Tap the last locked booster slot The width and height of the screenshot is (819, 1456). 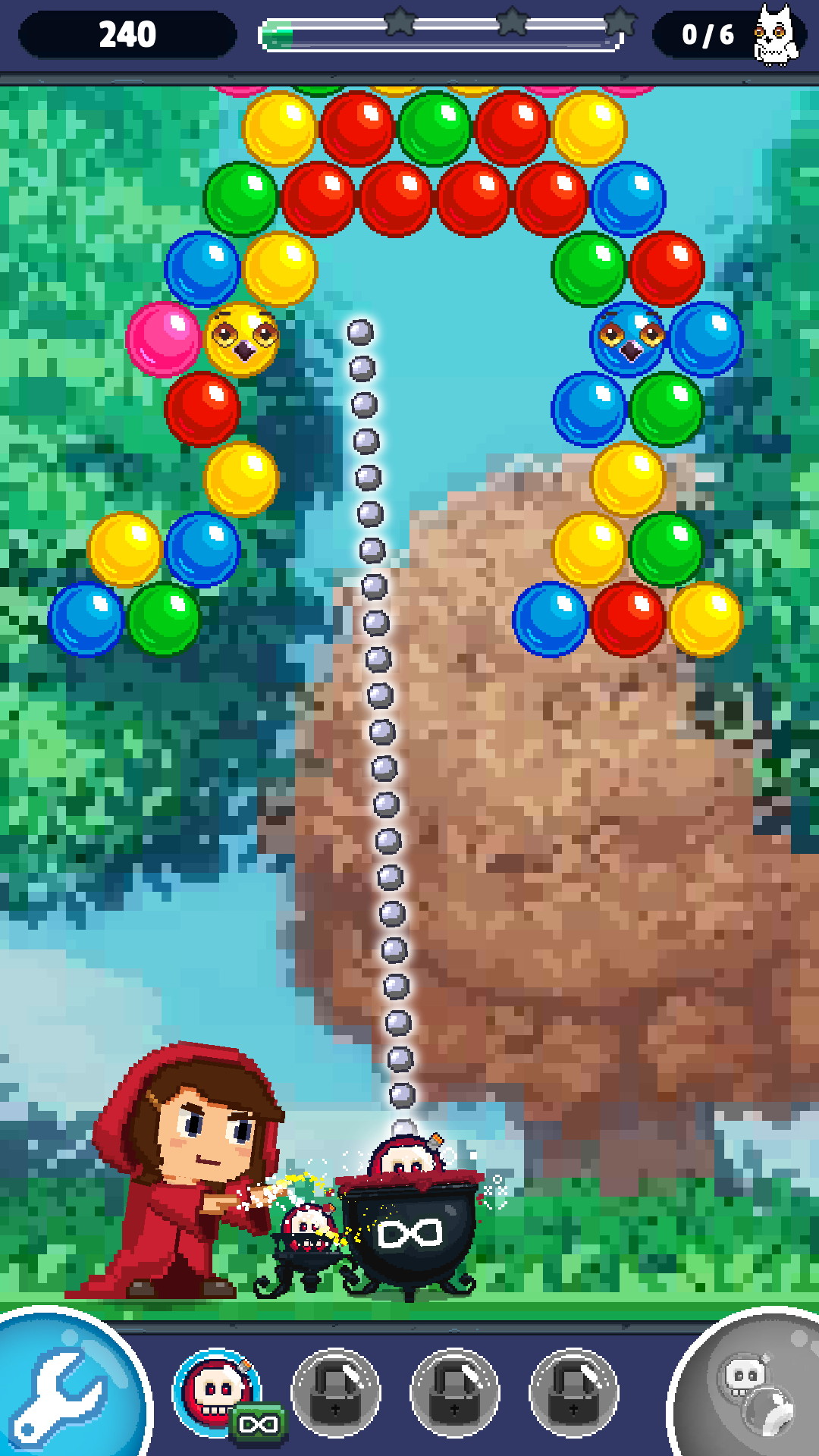coord(574,1392)
